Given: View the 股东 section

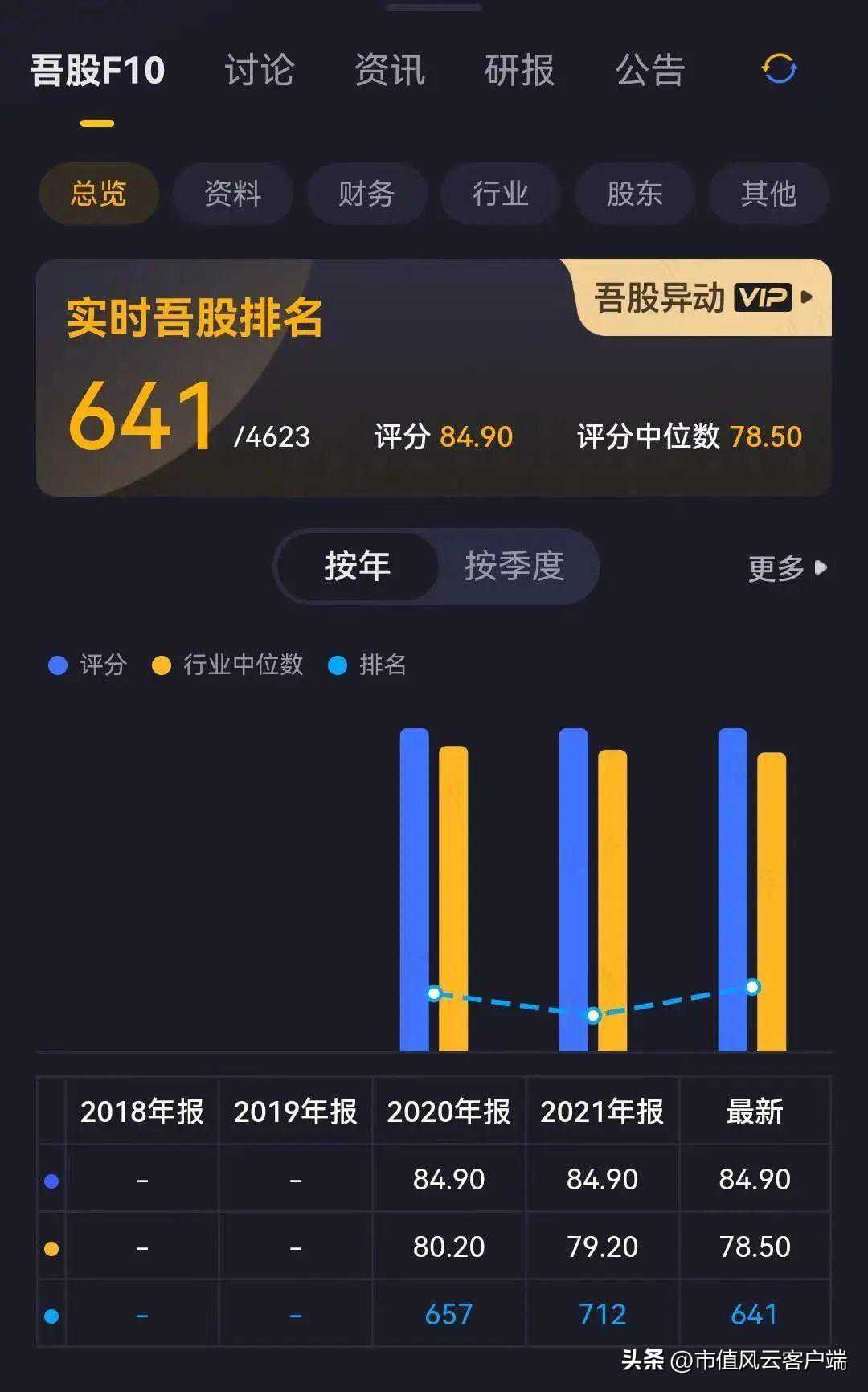Looking at the screenshot, I should 635,194.
